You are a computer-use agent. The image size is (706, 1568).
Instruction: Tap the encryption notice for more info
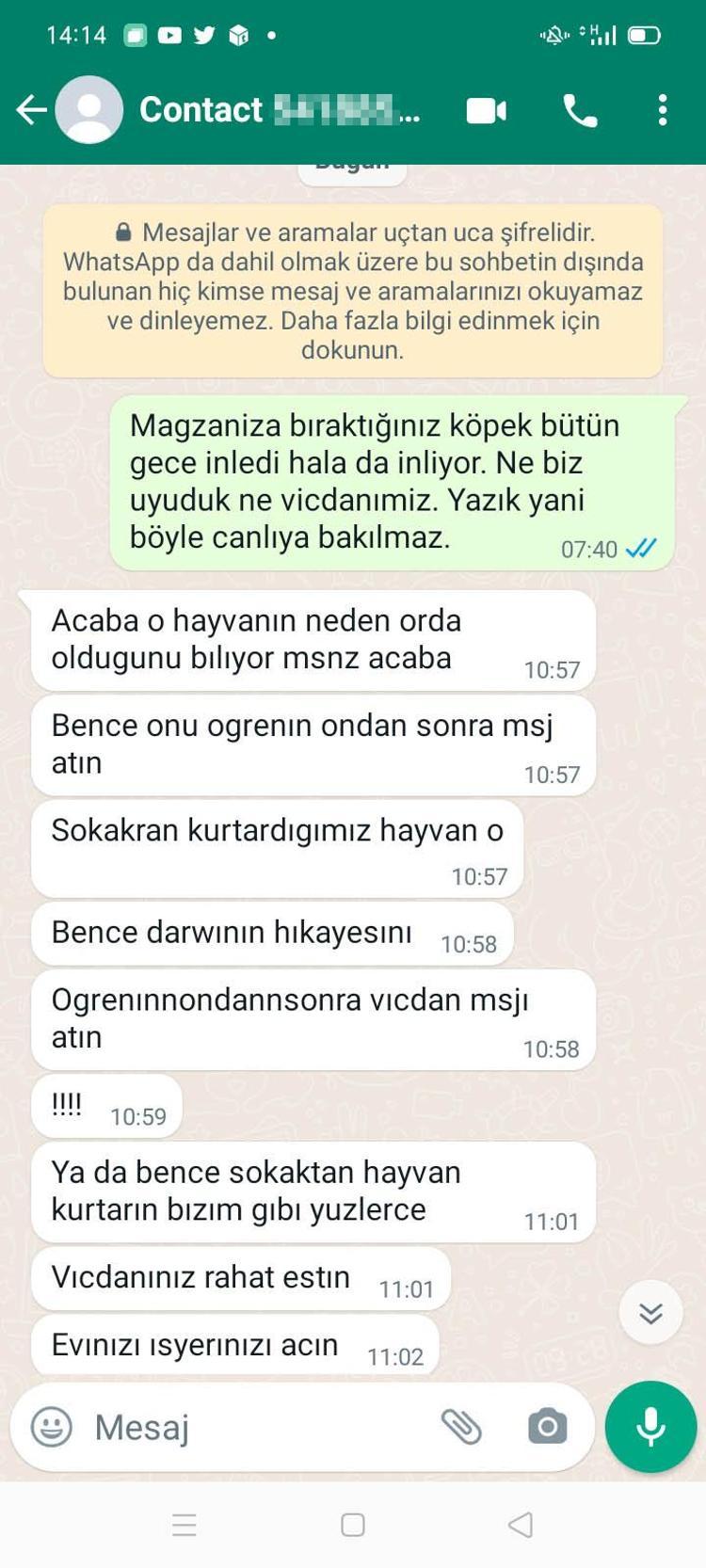pos(352,291)
